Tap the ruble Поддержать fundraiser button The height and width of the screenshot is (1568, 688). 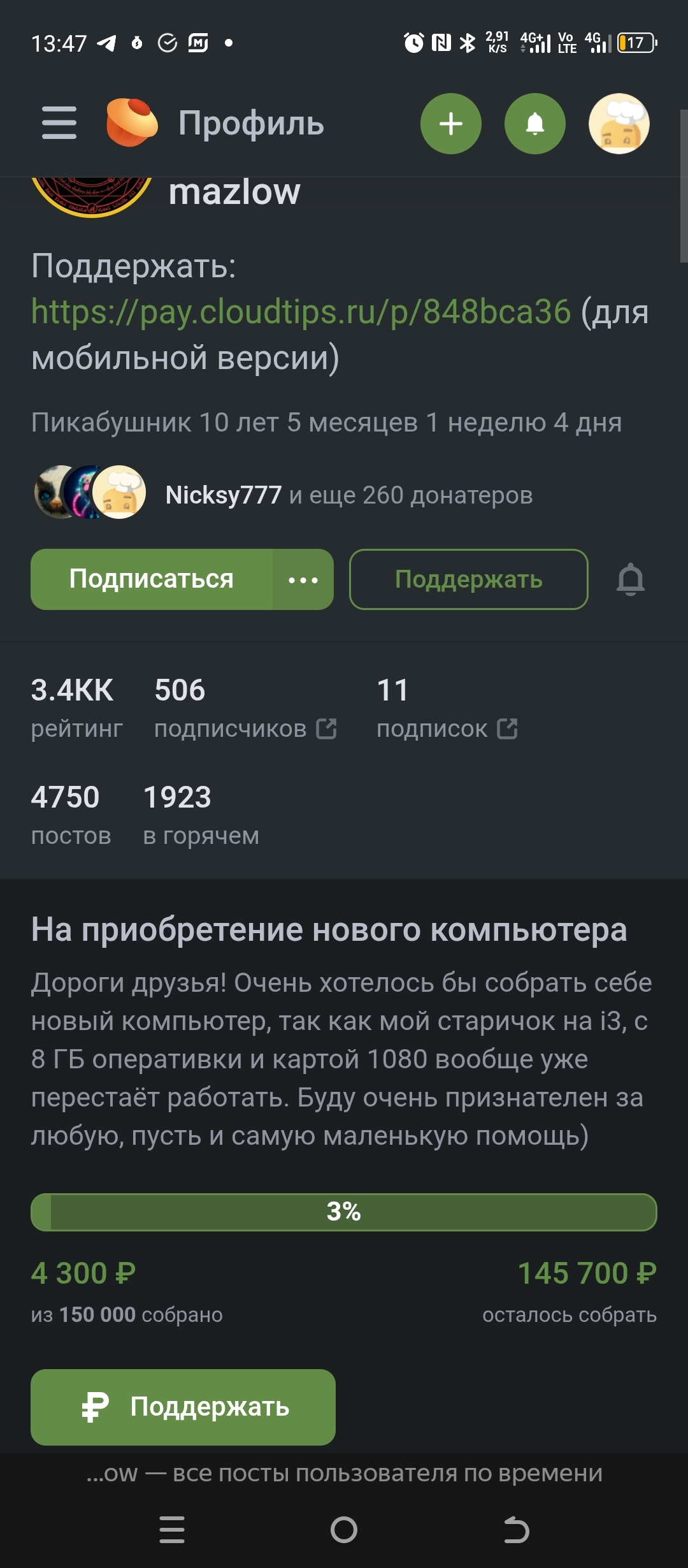click(x=183, y=1407)
